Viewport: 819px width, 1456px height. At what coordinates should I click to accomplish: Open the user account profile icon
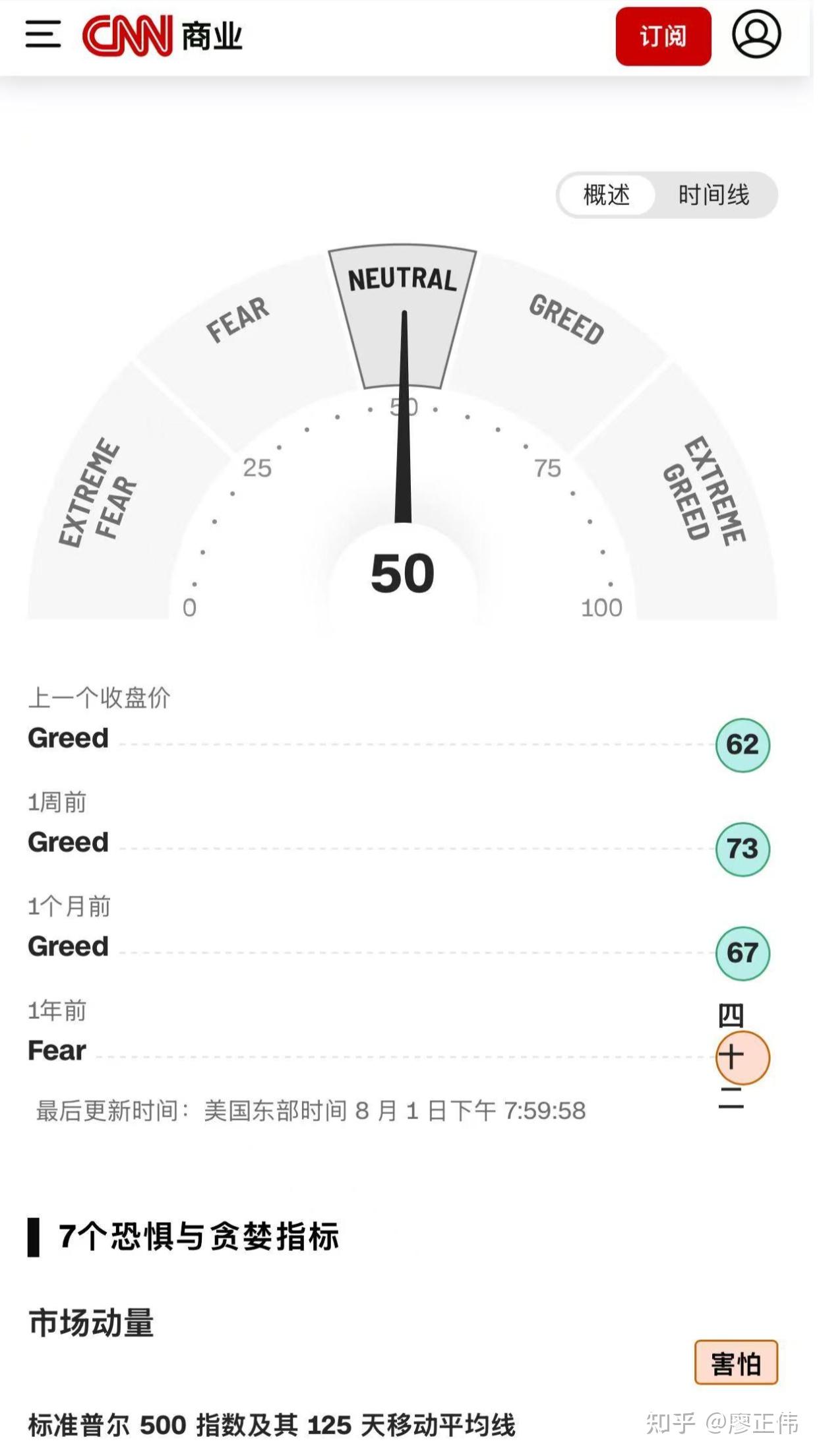756,34
